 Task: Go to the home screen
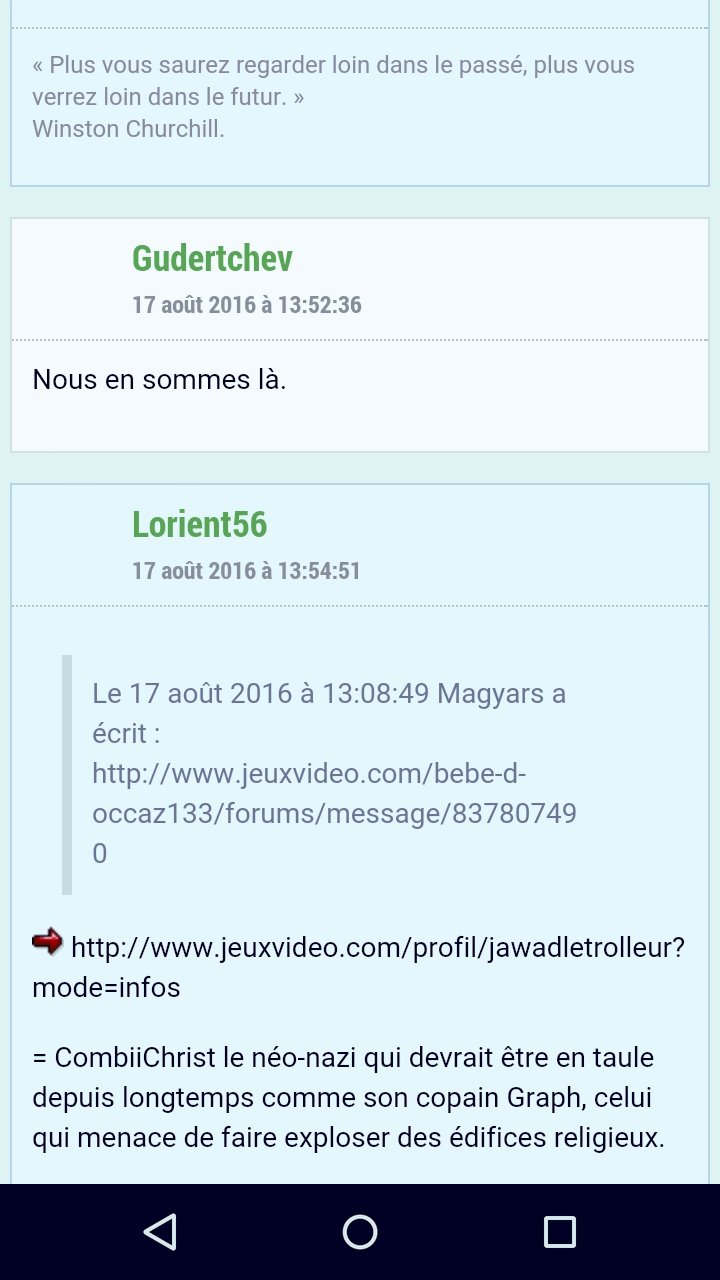tap(360, 1232)
